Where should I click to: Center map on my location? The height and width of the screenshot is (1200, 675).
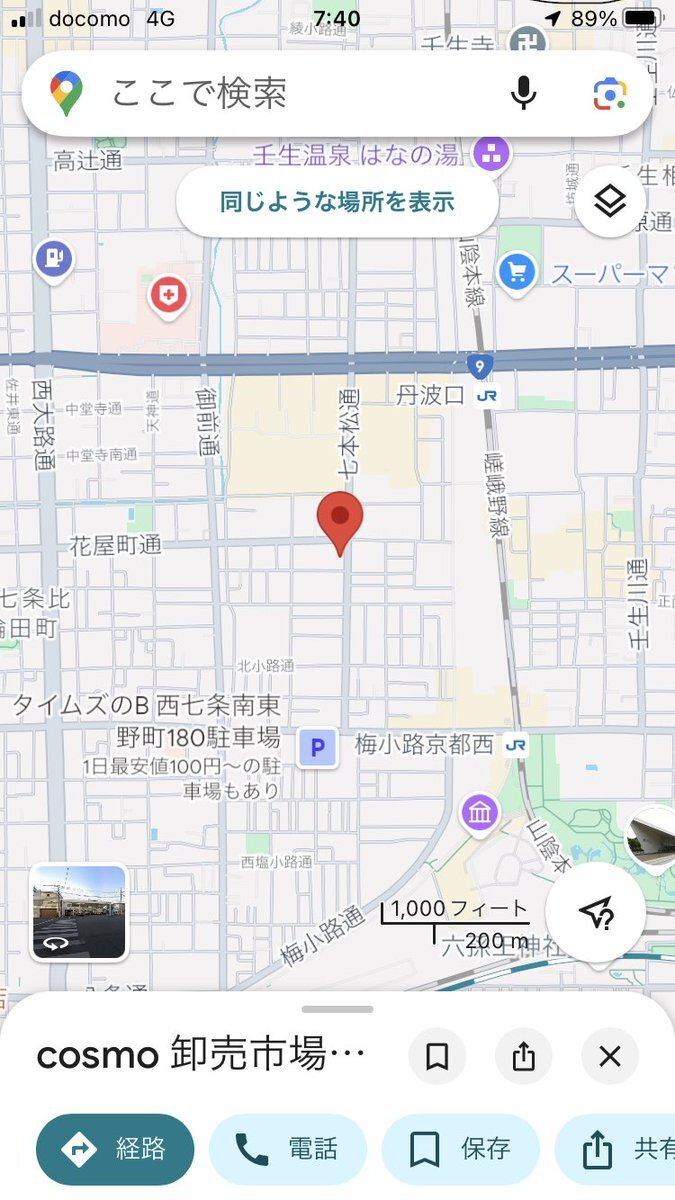click(x=594, y=911)
